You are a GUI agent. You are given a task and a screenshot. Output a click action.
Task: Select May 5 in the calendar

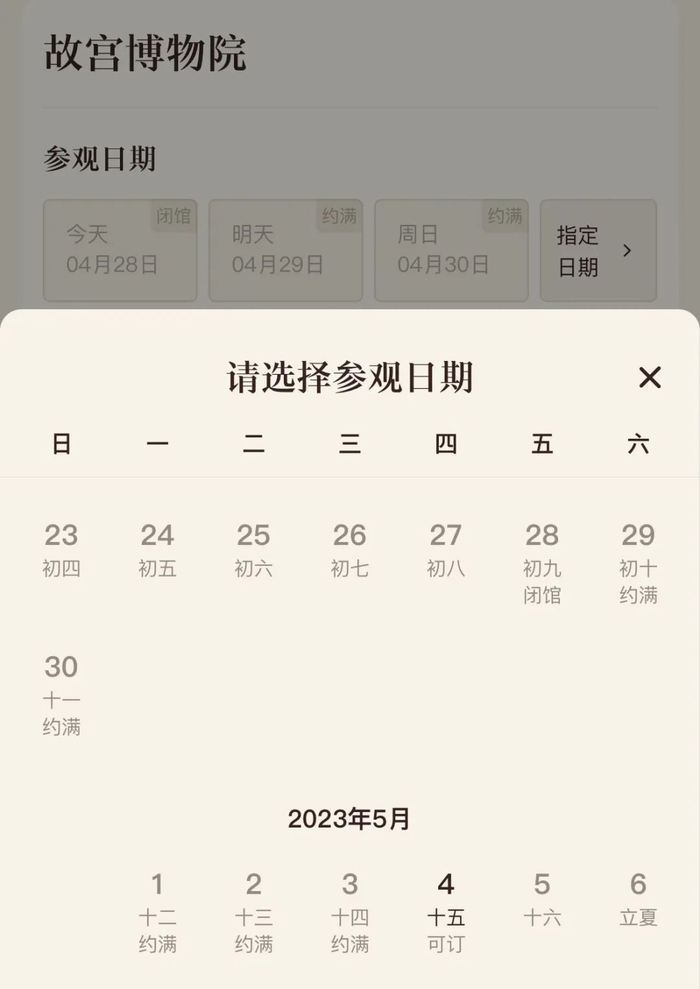(x=542, y=899)
